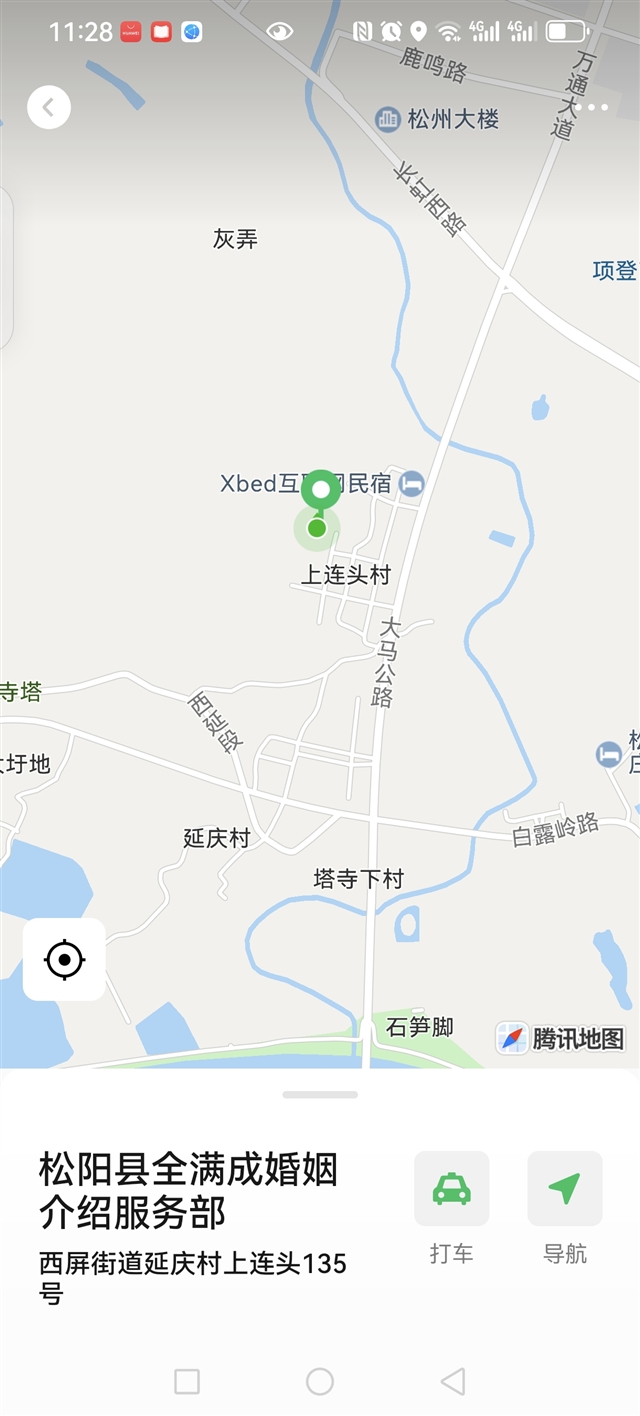Expand the bottom sheet drag handle

coord(320,1094)
